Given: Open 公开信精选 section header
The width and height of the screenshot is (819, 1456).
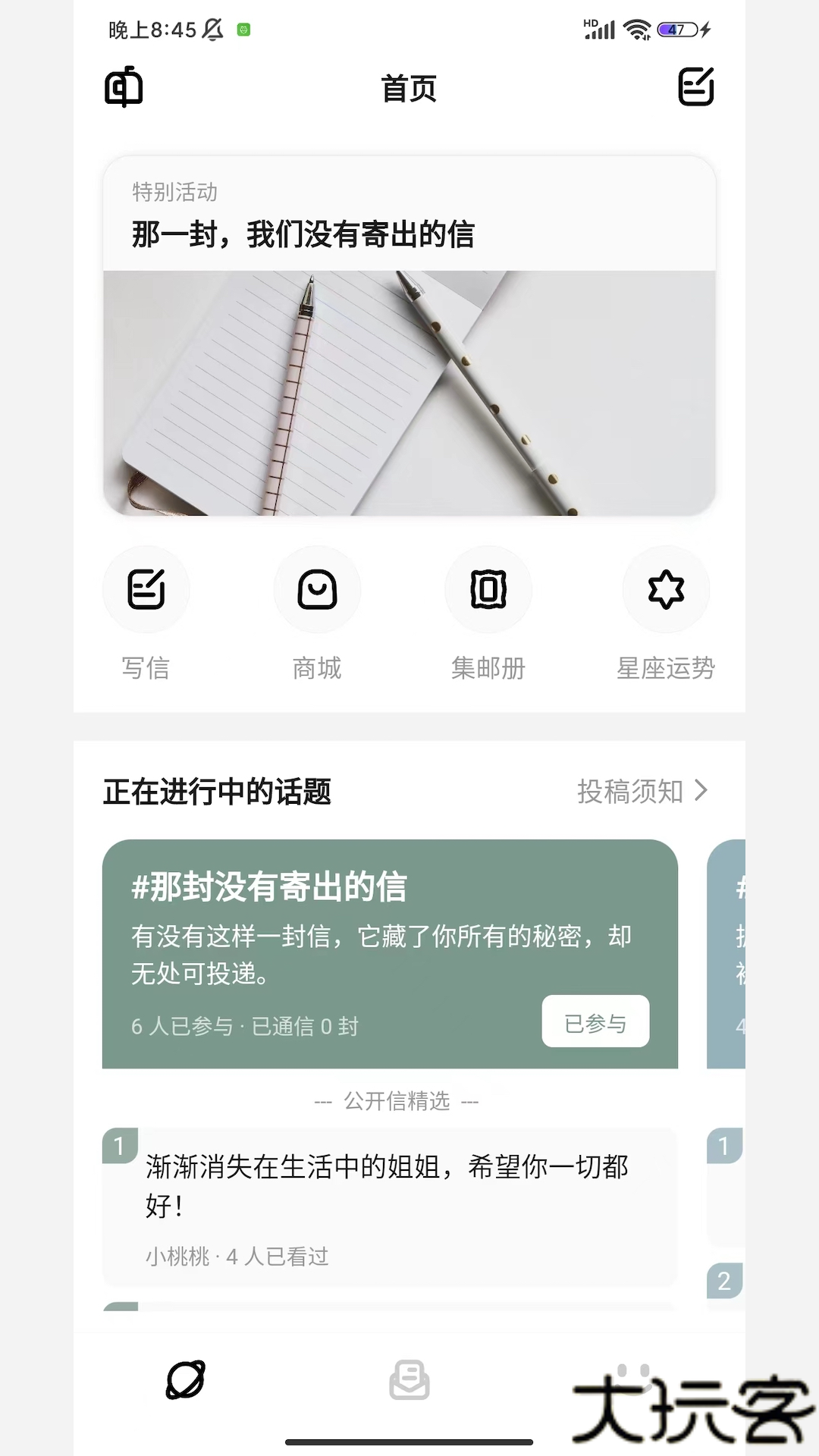Looking at the screenshot, I should (397, 1100).
